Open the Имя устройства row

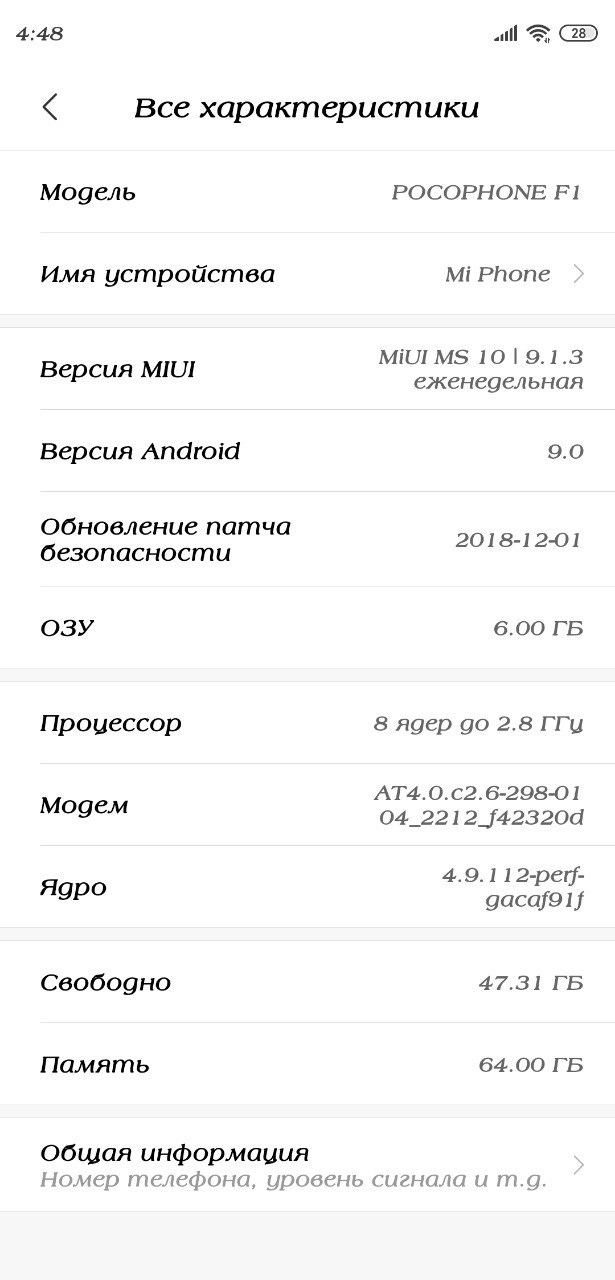point(307,274)
